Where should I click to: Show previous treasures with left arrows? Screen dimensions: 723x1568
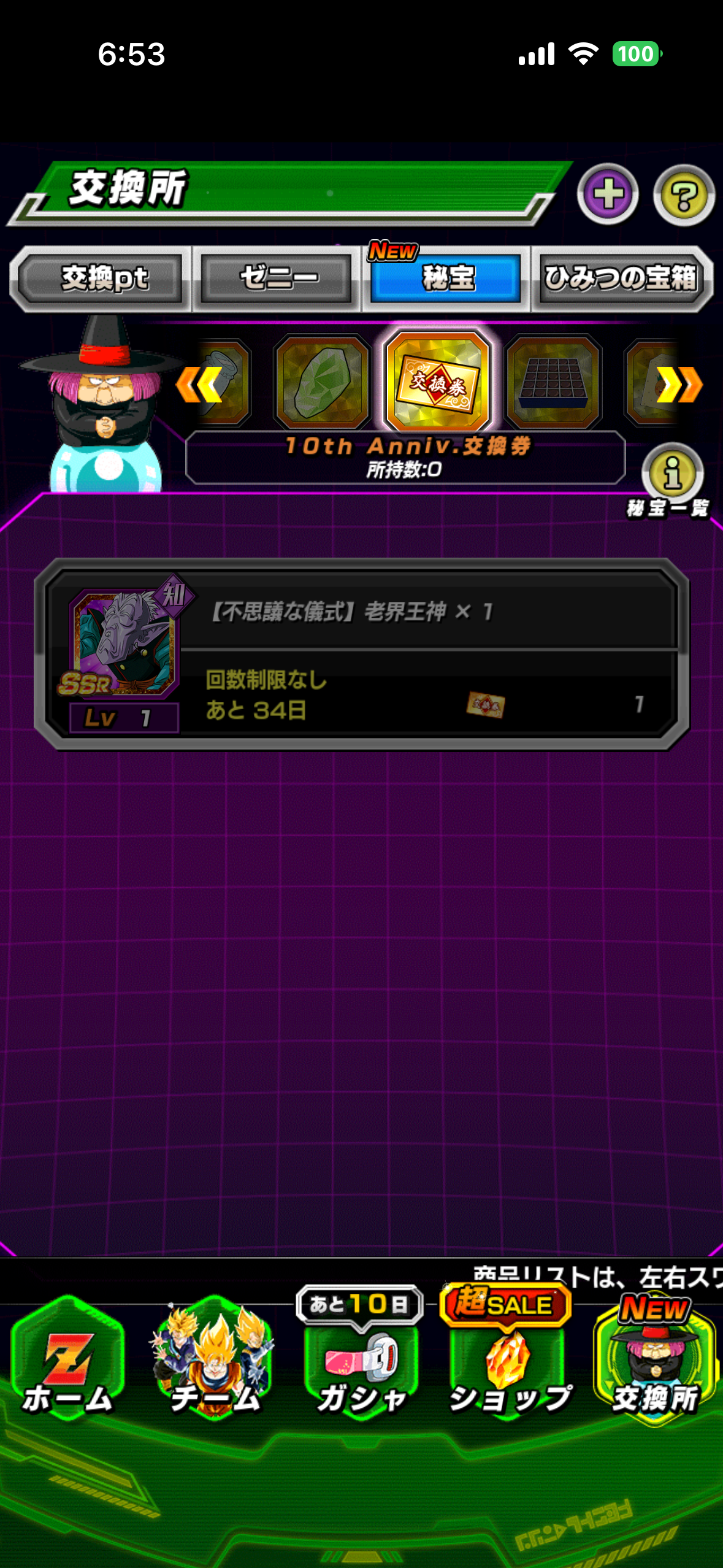click(x=199, y=385)
